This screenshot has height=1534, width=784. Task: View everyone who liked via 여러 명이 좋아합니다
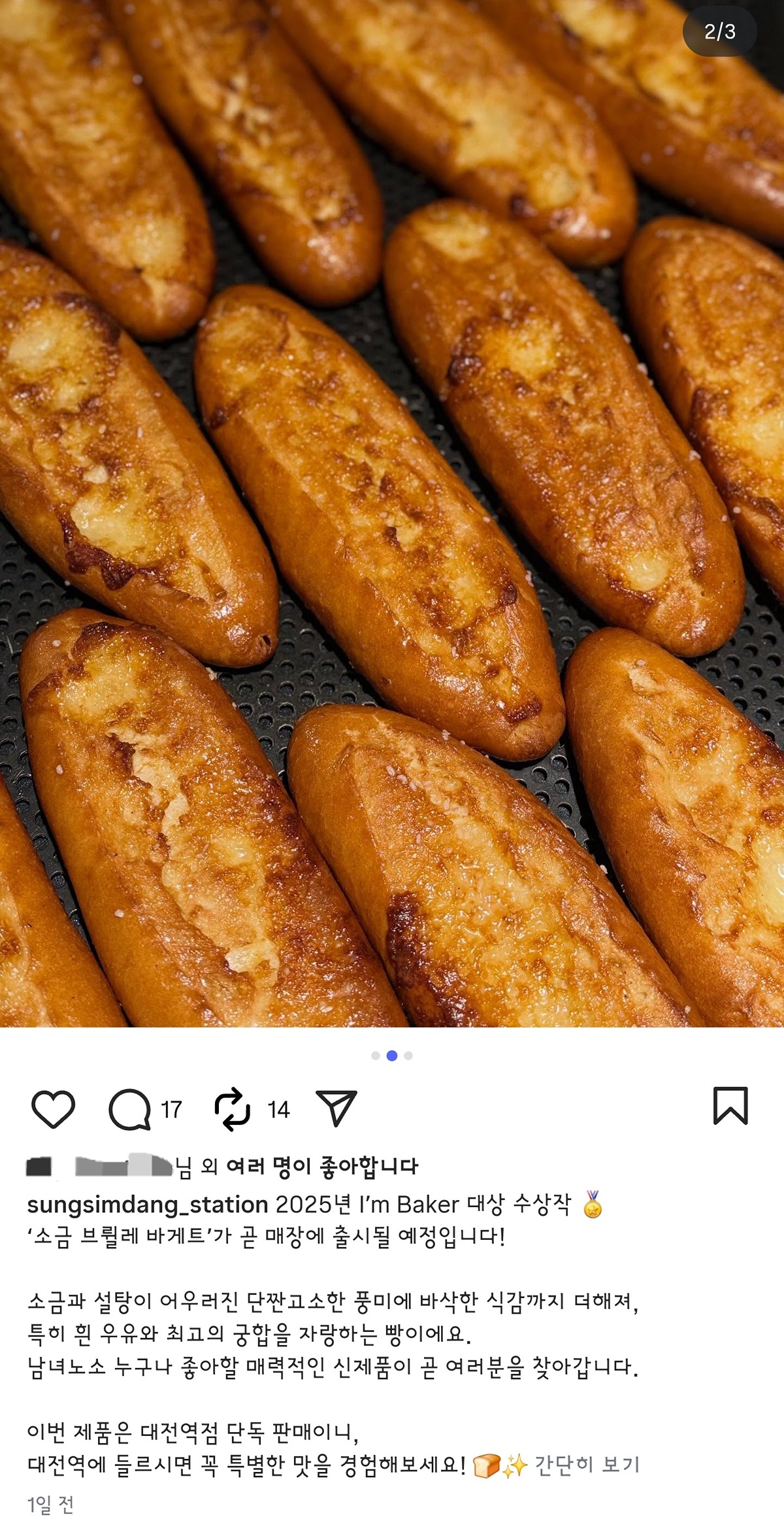click(323, 1163)
